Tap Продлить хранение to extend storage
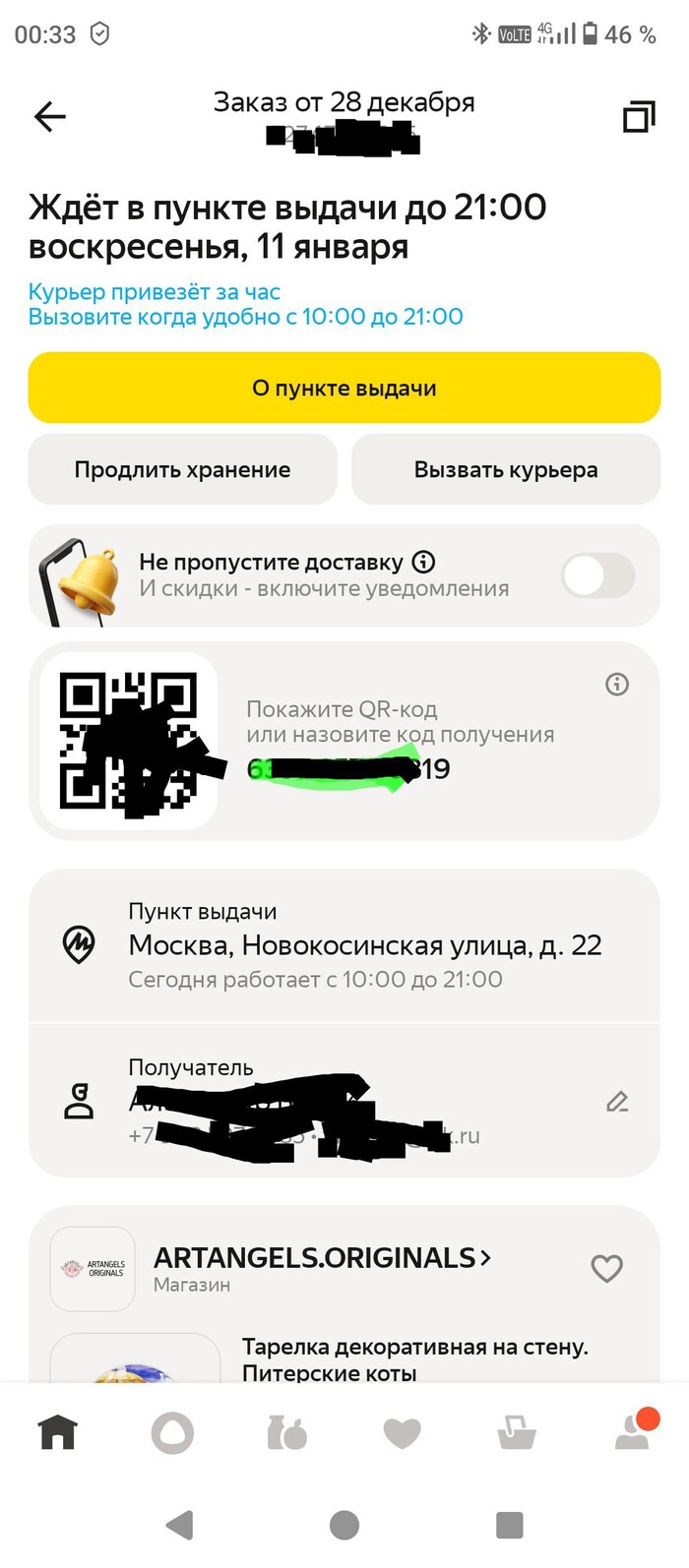Image resolution: width=689 pixels, height=1568 pixels. pos(183,469)
